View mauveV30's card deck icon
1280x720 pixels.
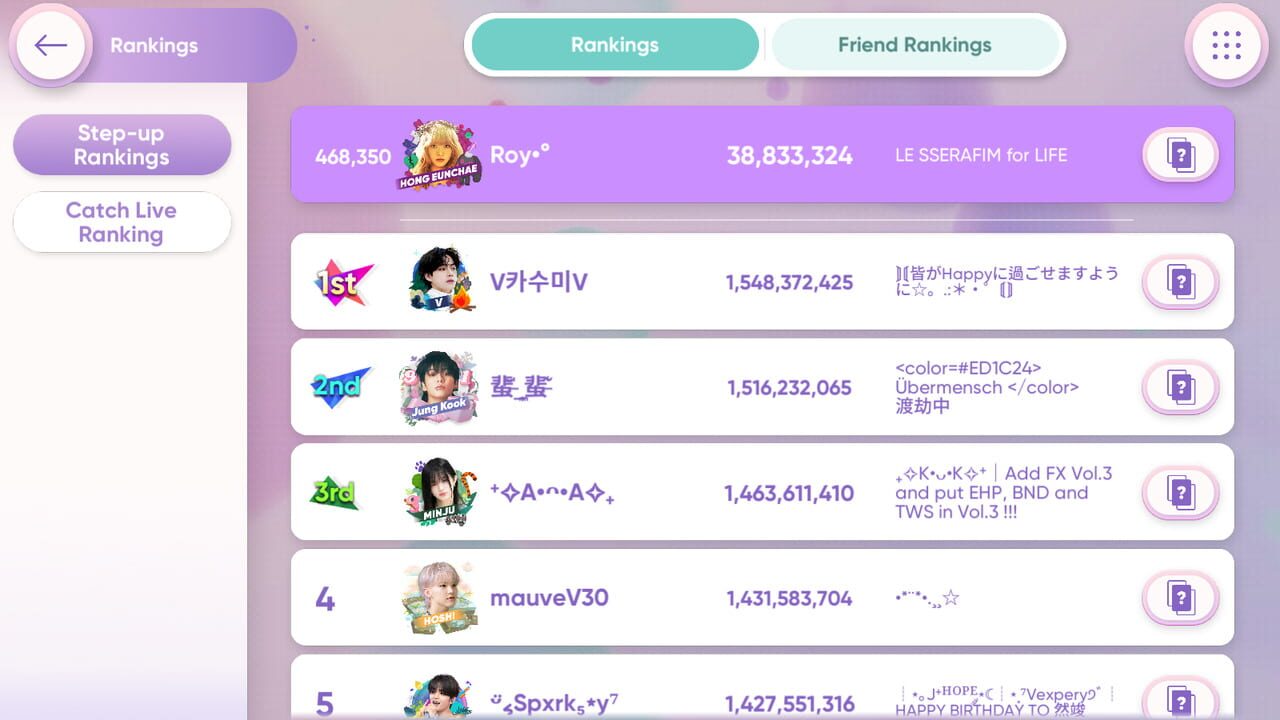click(x=1180, y=598)
